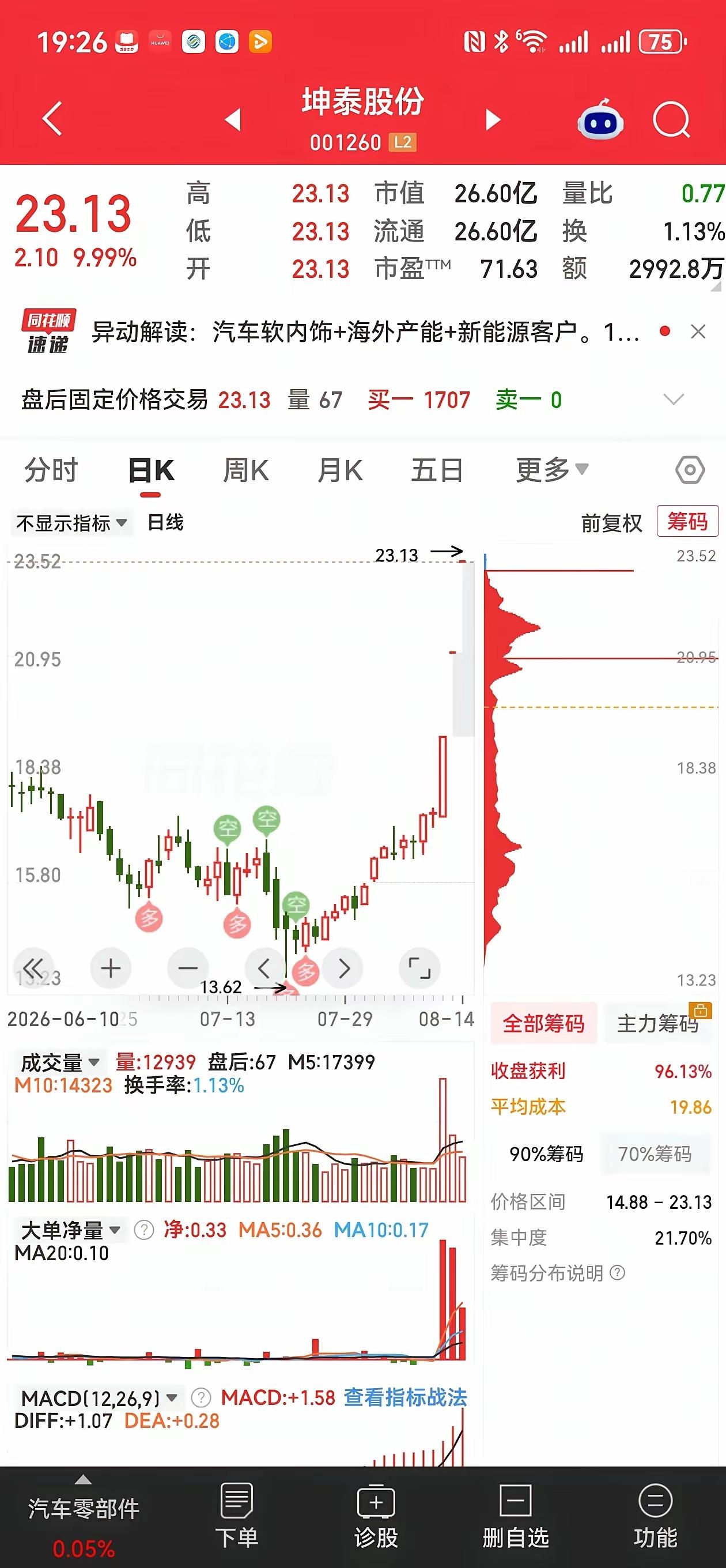Open the search magnifier icon
The height and width of the screenshot is (1568, 726).
click(x=671, y=120)
